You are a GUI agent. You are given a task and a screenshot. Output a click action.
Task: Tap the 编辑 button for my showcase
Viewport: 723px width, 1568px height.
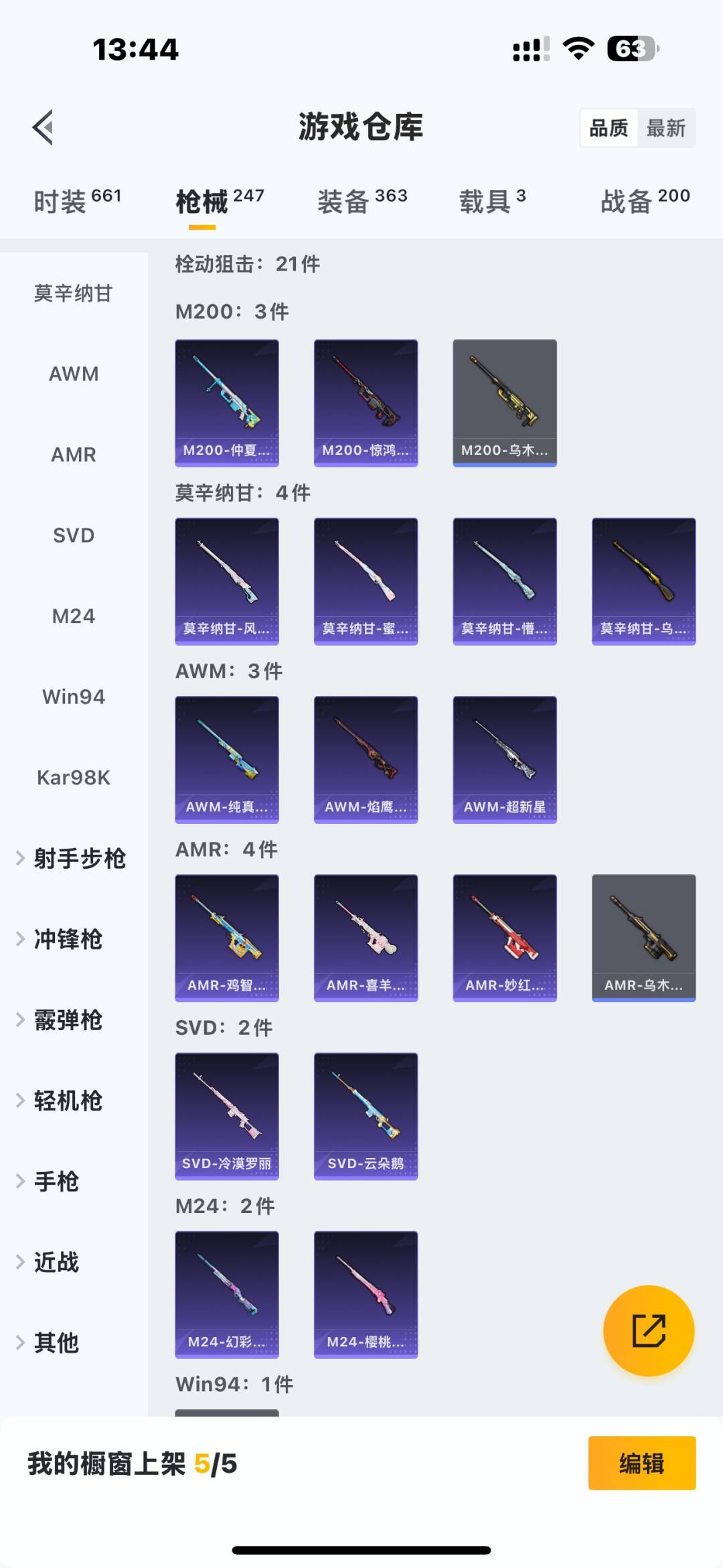tap(641, 1464)
